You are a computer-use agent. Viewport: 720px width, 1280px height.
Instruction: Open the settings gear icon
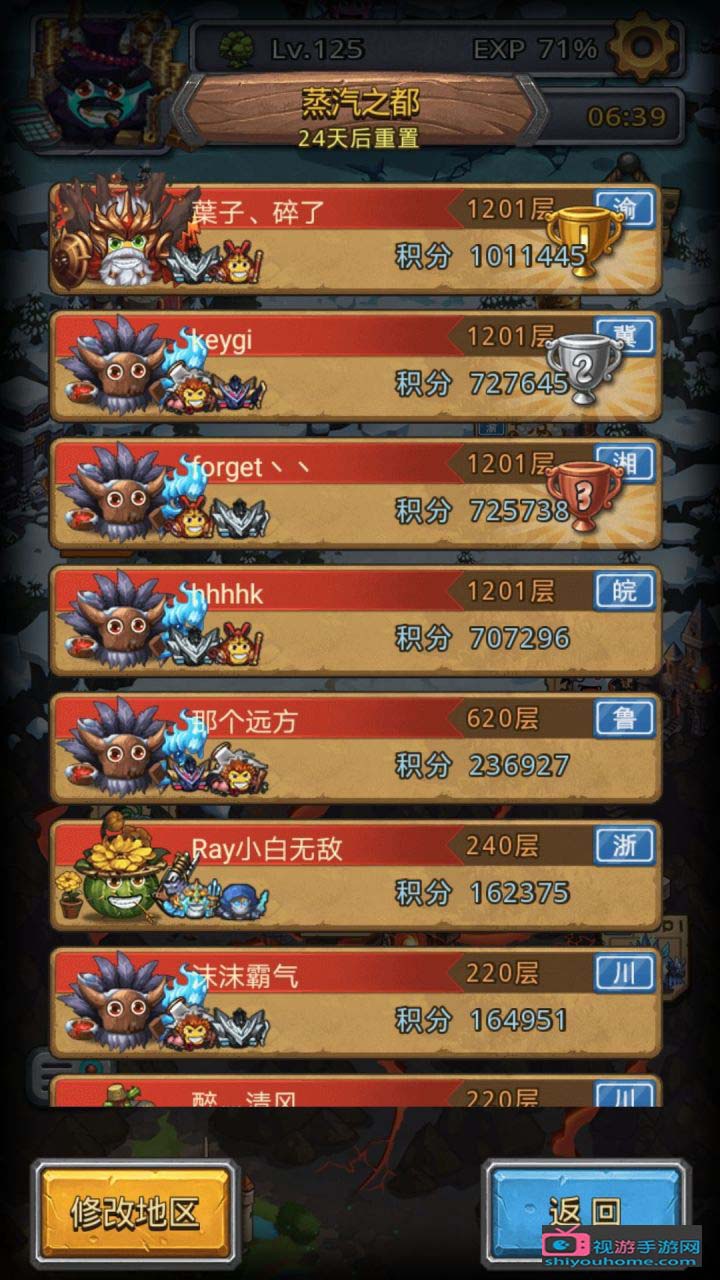pos(641,46)
